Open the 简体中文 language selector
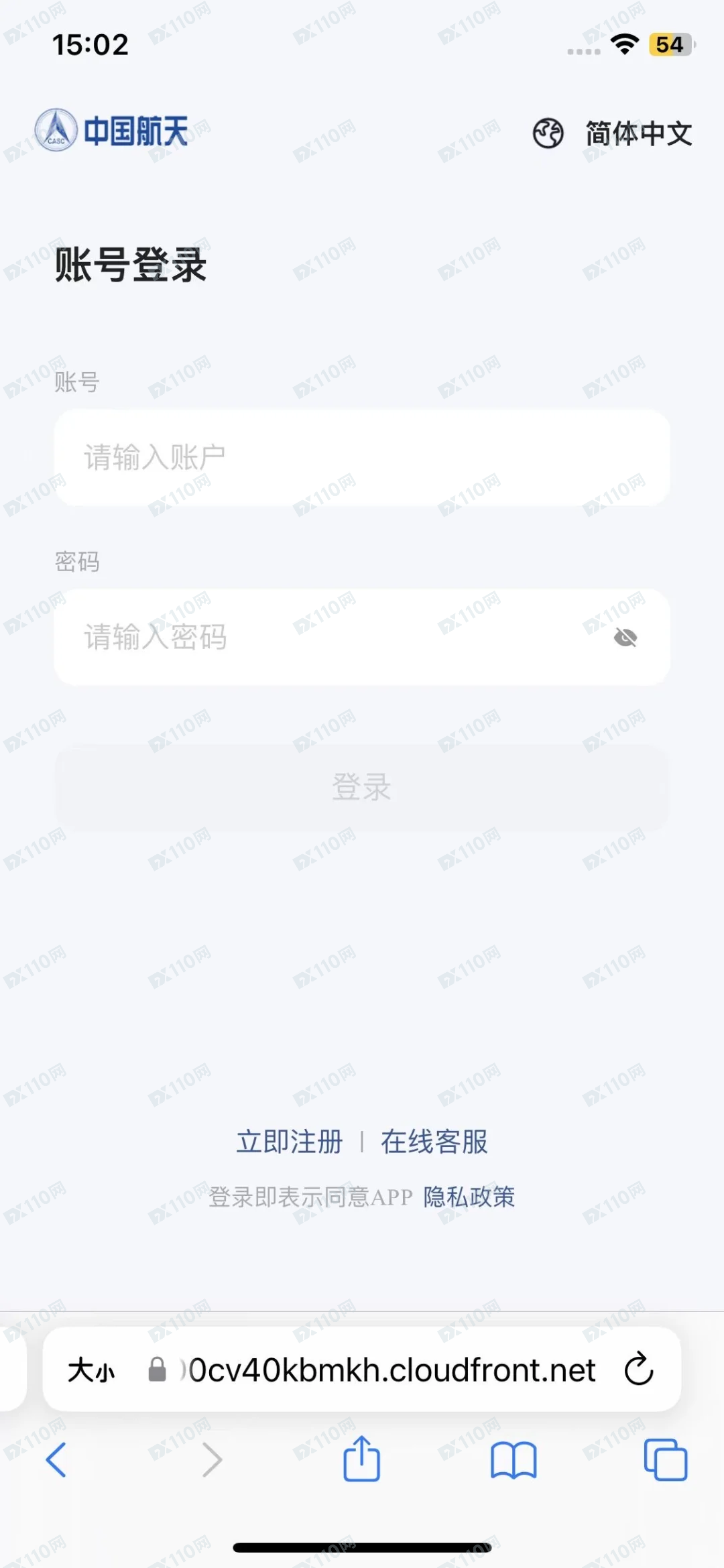The width and height of the screenshot is (724, 1568). click(613, 133)
